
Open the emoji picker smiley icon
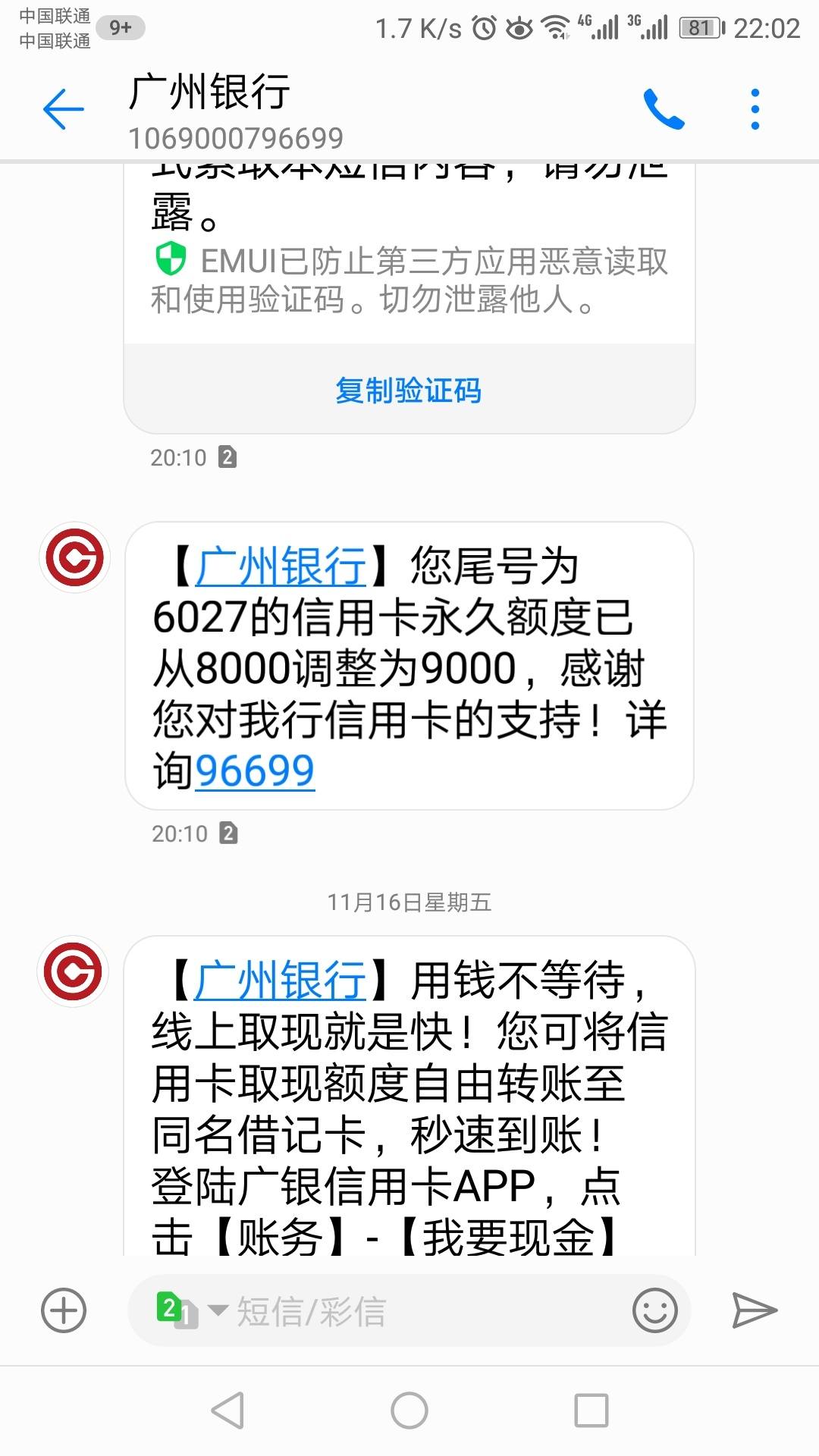click(x=655, y=1310)
